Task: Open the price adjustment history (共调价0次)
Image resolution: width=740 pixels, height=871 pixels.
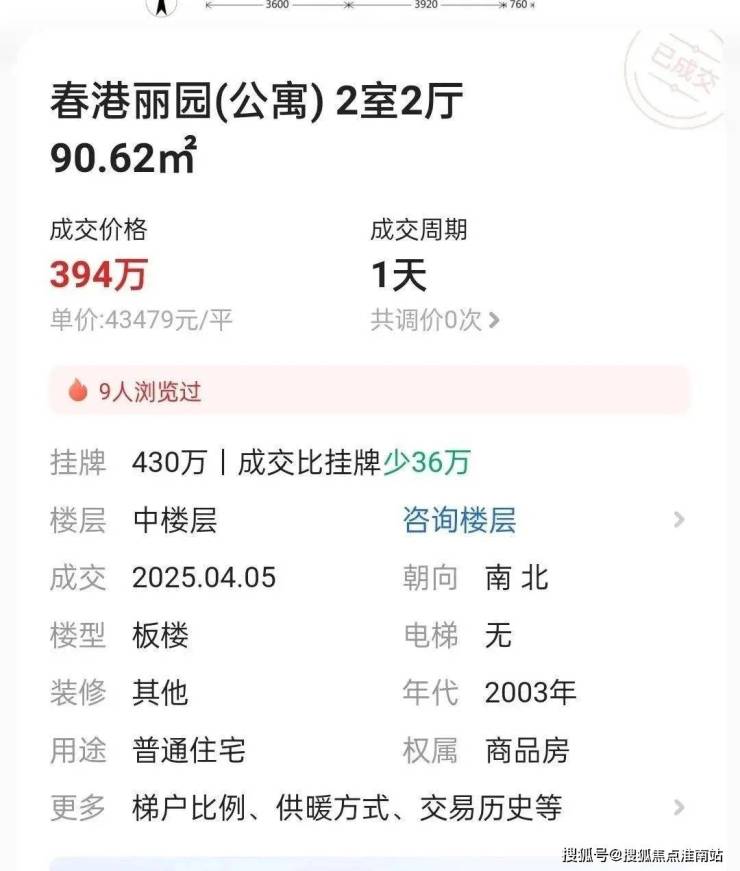Action: click(x=434, y=320)
